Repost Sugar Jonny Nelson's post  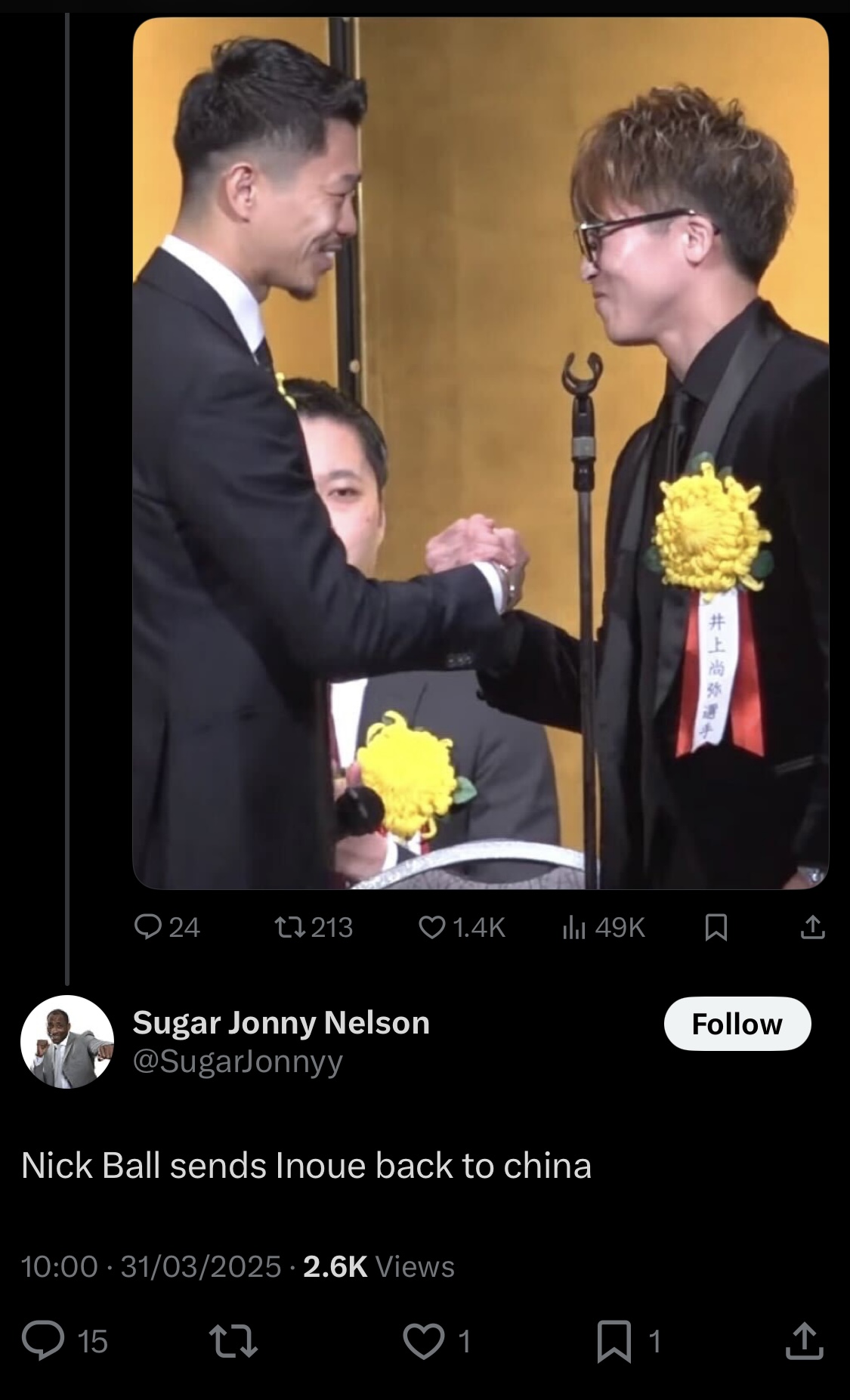coord(233,1341)
